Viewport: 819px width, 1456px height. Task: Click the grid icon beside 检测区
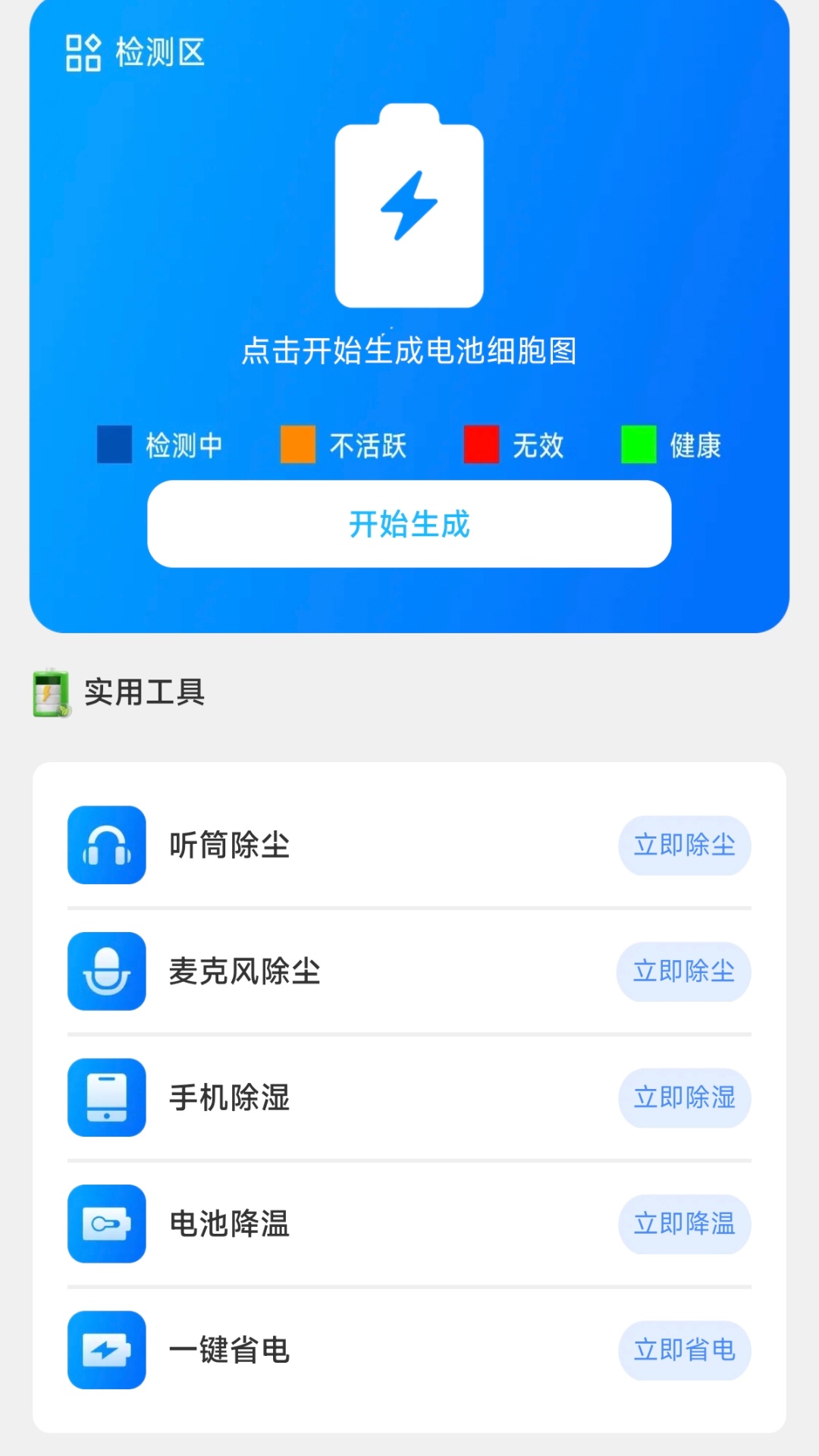click(83, 53)
